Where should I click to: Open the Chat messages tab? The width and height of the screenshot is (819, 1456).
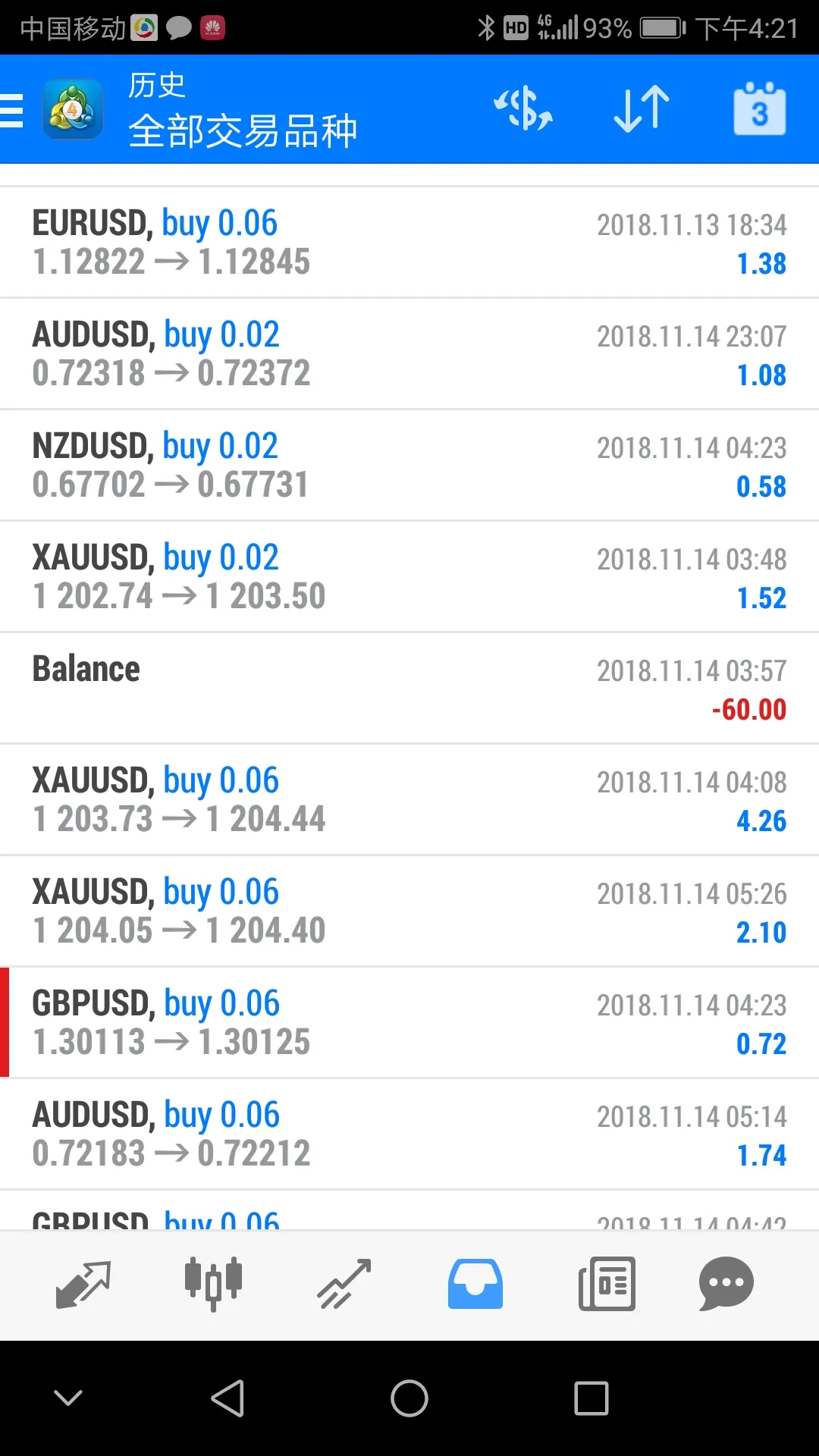coord(726,1285)
